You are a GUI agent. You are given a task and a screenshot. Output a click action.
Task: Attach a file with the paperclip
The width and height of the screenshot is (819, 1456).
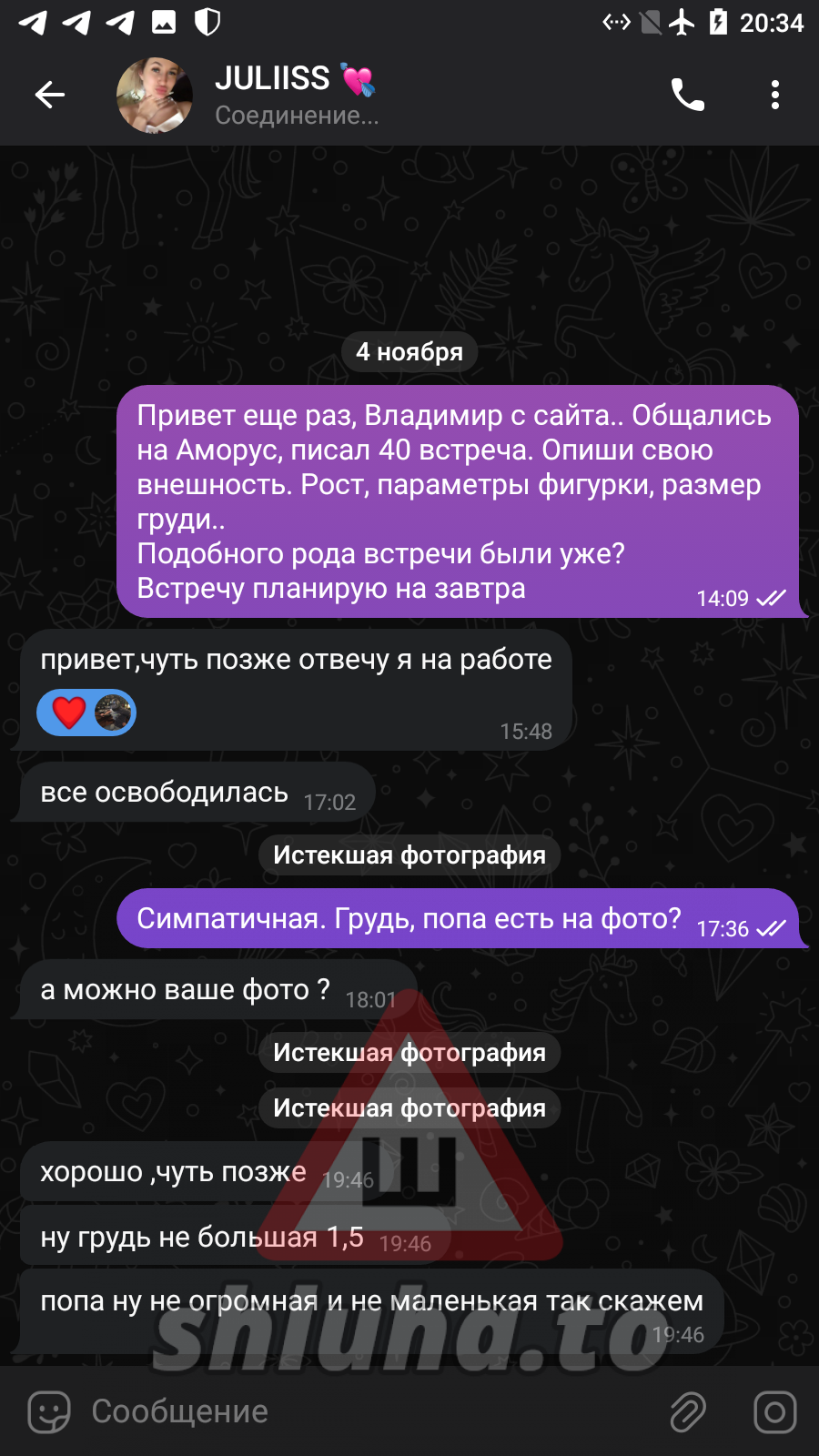click(688, 1412)
